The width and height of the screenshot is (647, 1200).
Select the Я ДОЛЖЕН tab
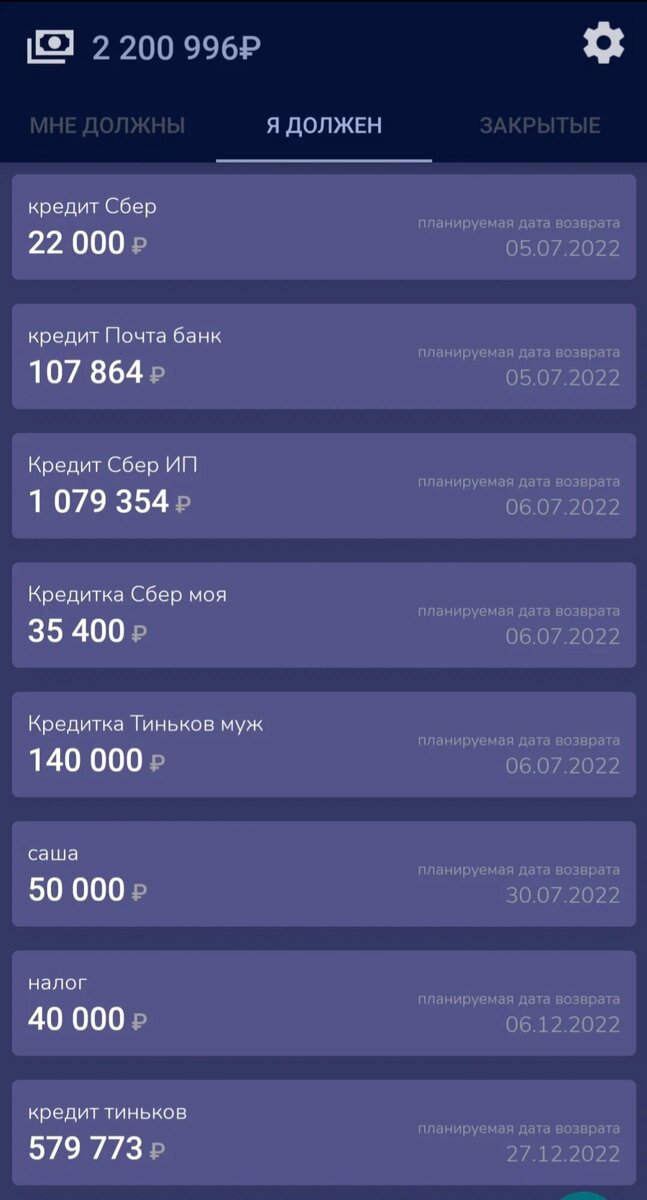(x=324, y=126)
